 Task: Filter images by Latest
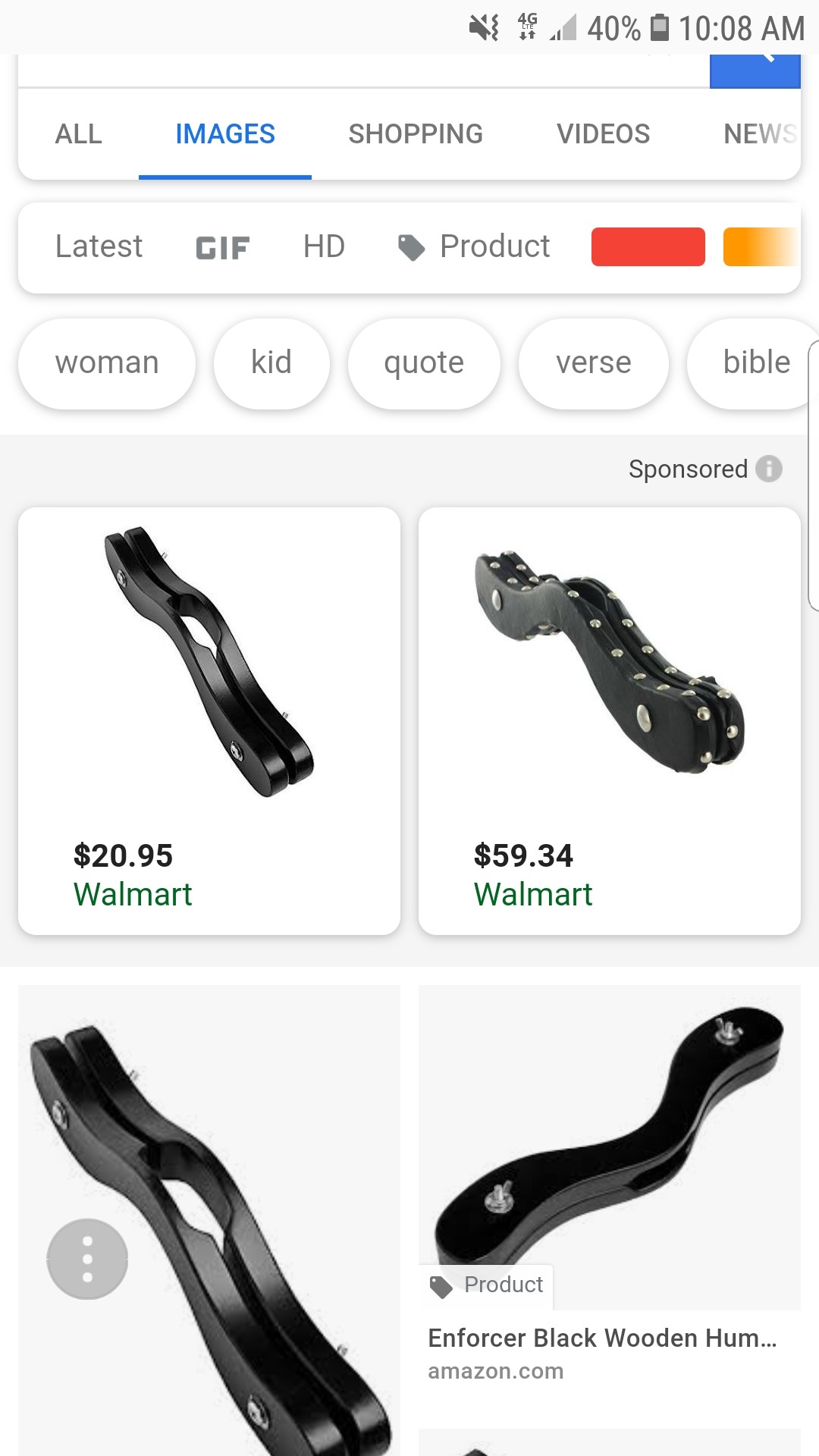pos(99,246)
